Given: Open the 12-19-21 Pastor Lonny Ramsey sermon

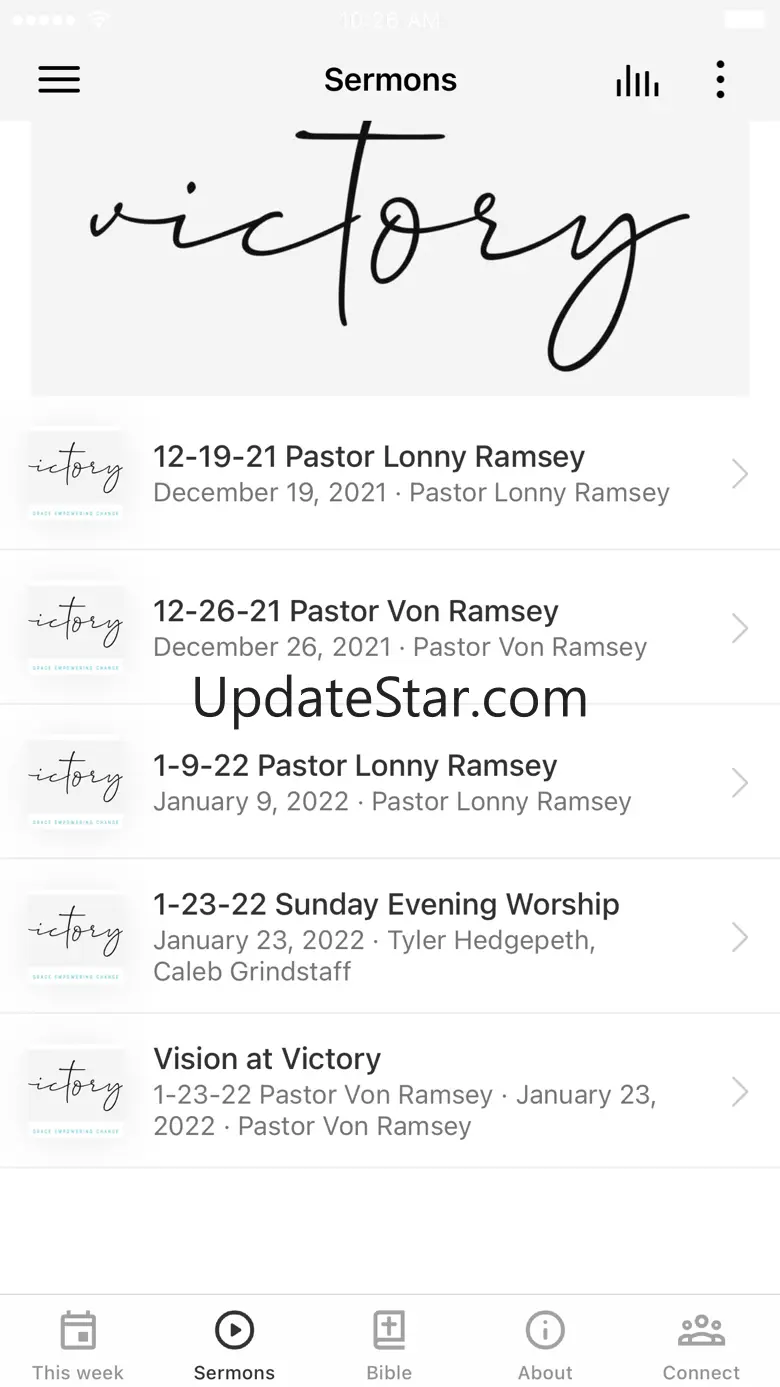Looking at the screenshot, I should 390,474.
